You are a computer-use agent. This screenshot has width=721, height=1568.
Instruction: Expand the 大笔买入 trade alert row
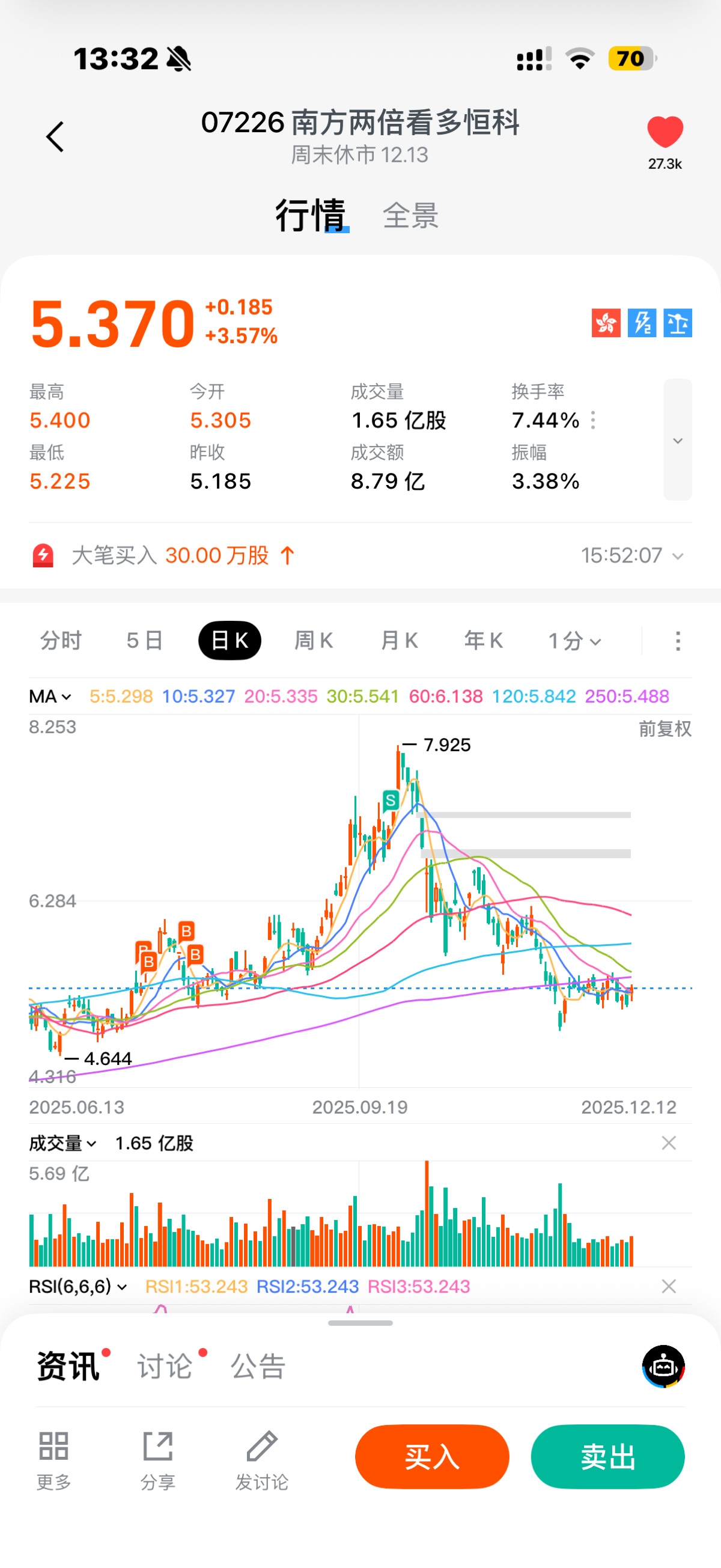[677, 556]
